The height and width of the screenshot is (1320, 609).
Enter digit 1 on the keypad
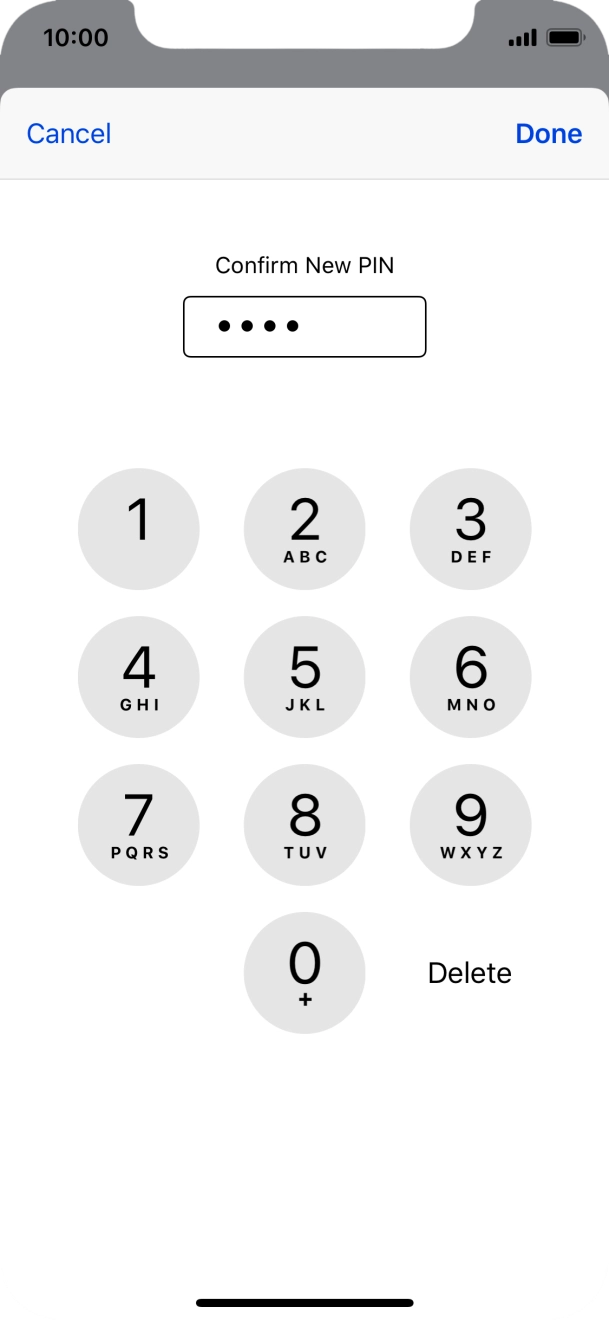click(x=139, y=529)
